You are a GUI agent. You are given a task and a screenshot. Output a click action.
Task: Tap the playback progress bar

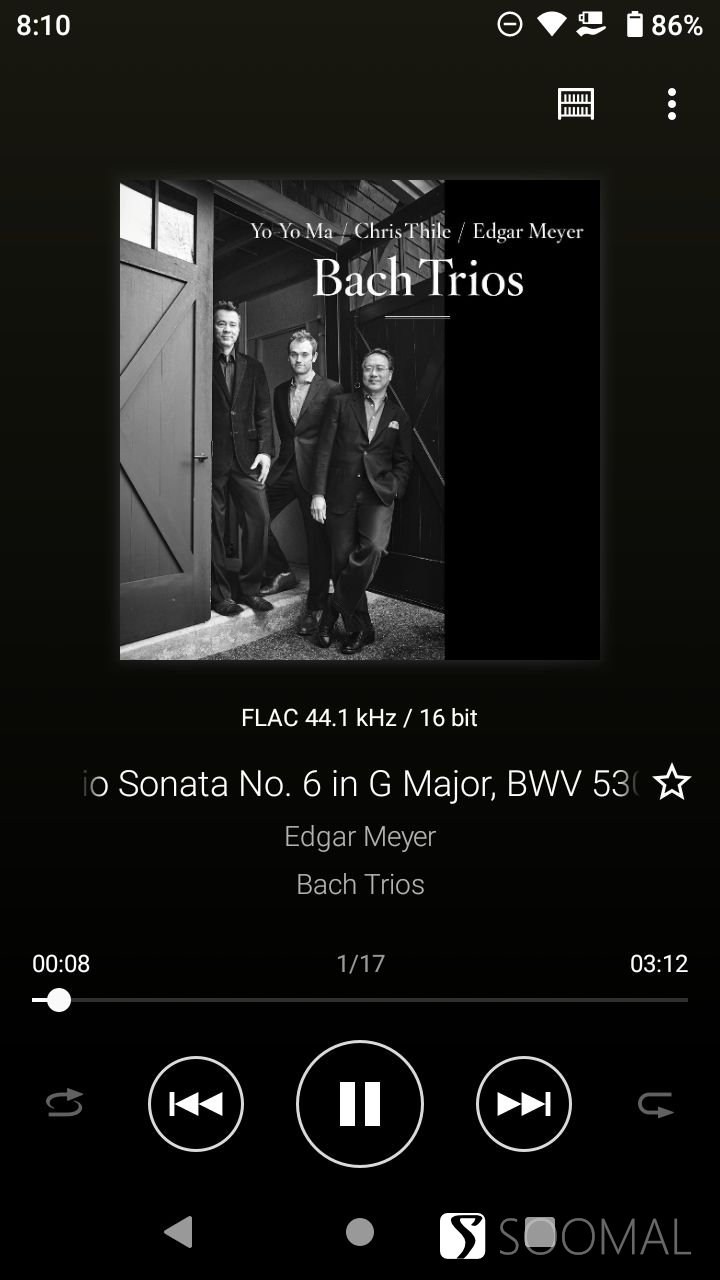(x=360, y=1000)
